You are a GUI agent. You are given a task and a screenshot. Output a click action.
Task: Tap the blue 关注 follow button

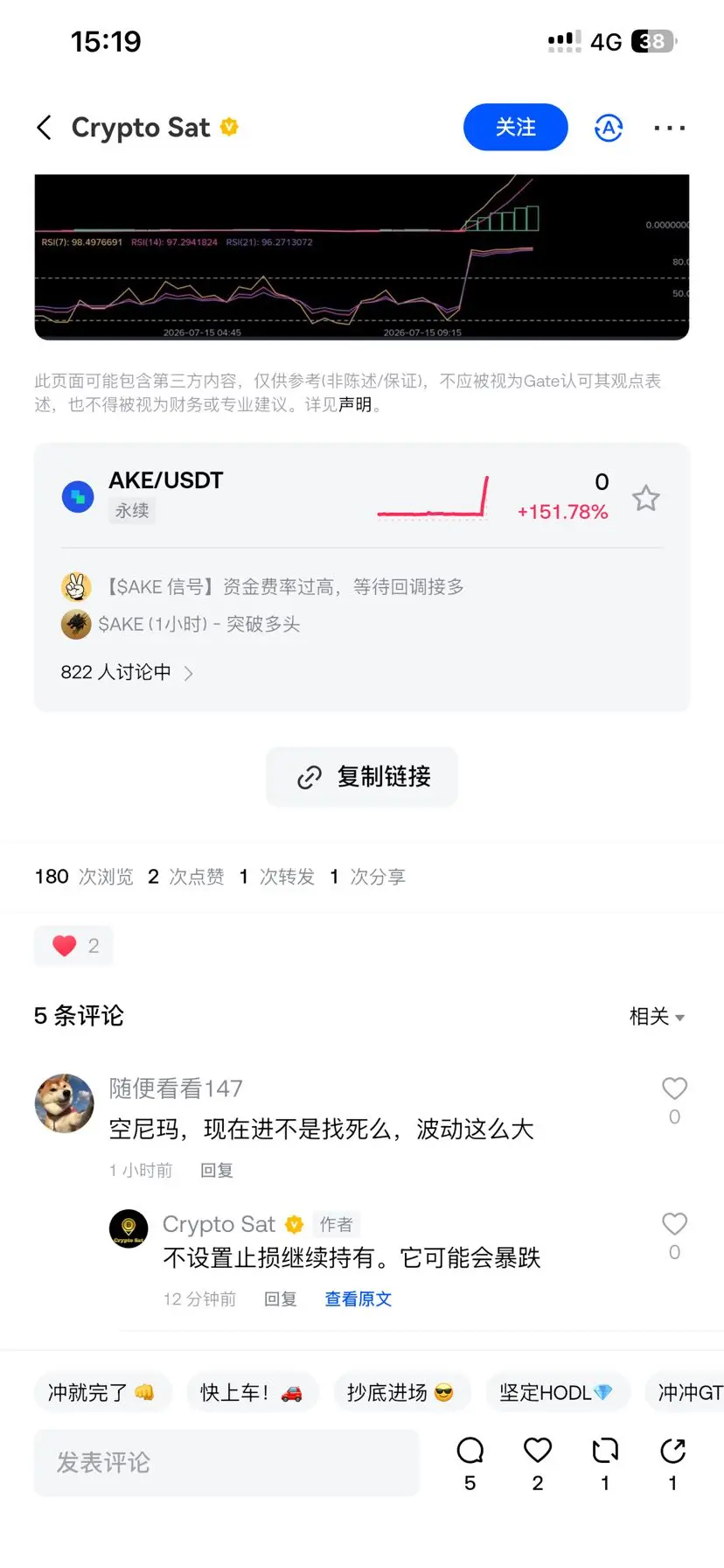click(516, 128)
